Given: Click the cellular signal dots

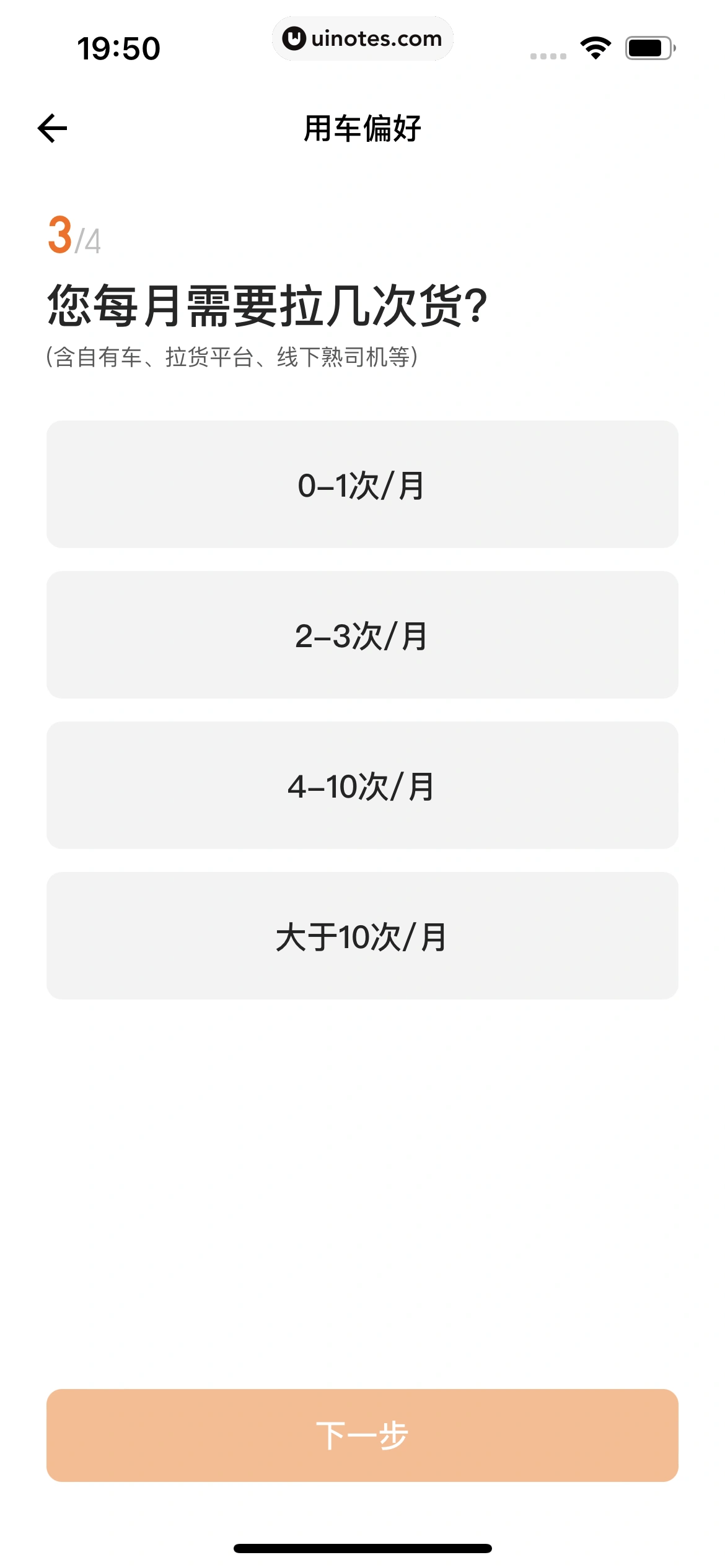Looking at the screenshot, I should 548,54.
